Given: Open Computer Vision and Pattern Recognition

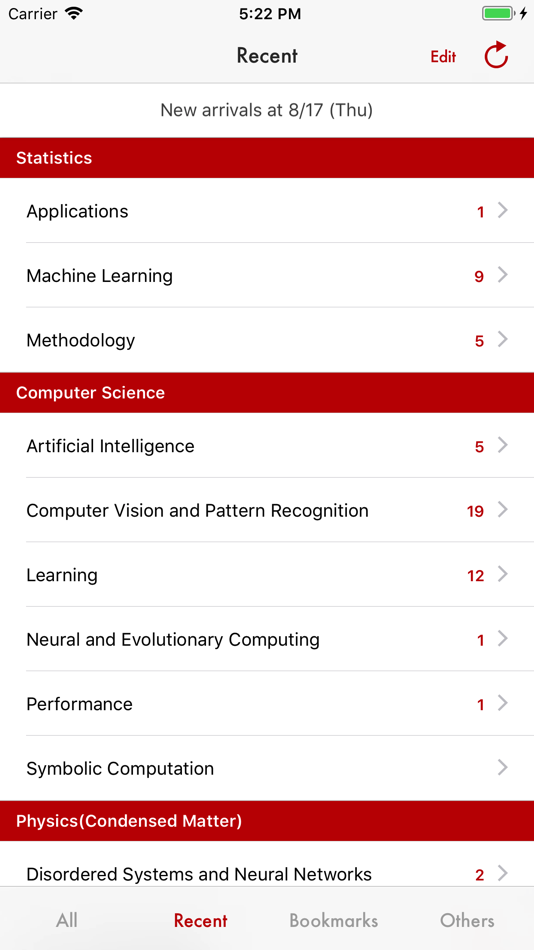Looking at the screenshot, I should click(267, 511).
